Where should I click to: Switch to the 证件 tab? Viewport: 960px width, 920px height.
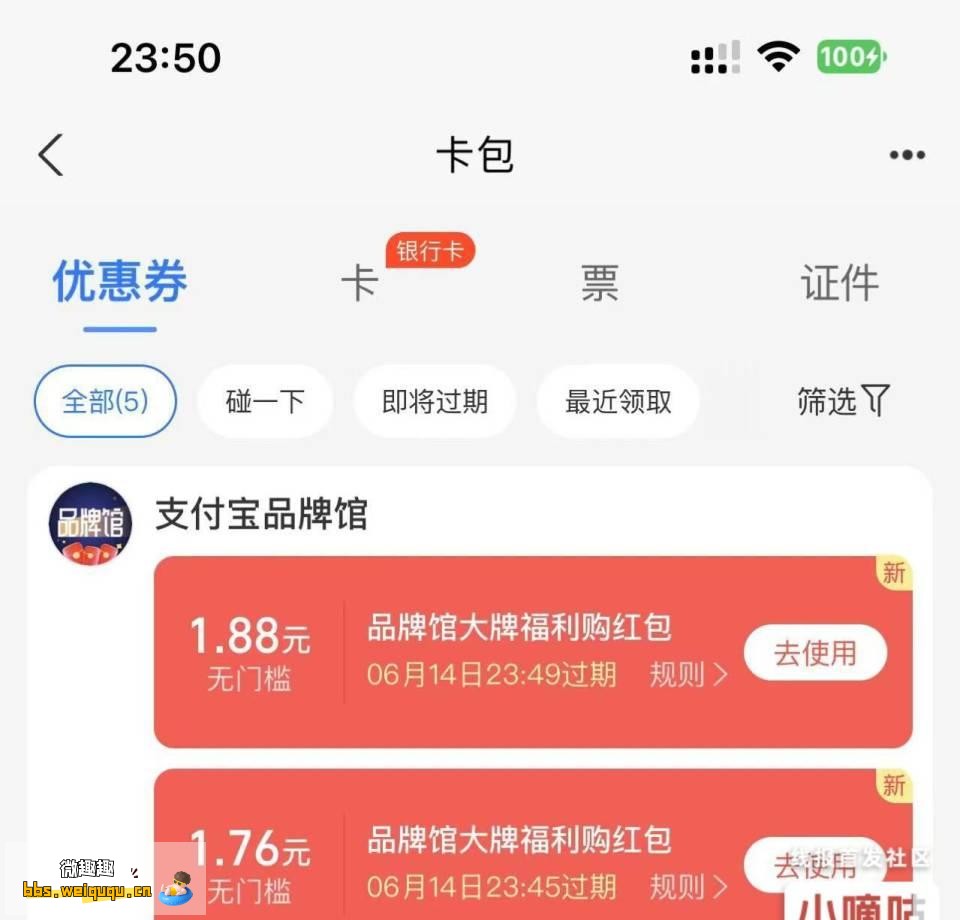point(839,283)
